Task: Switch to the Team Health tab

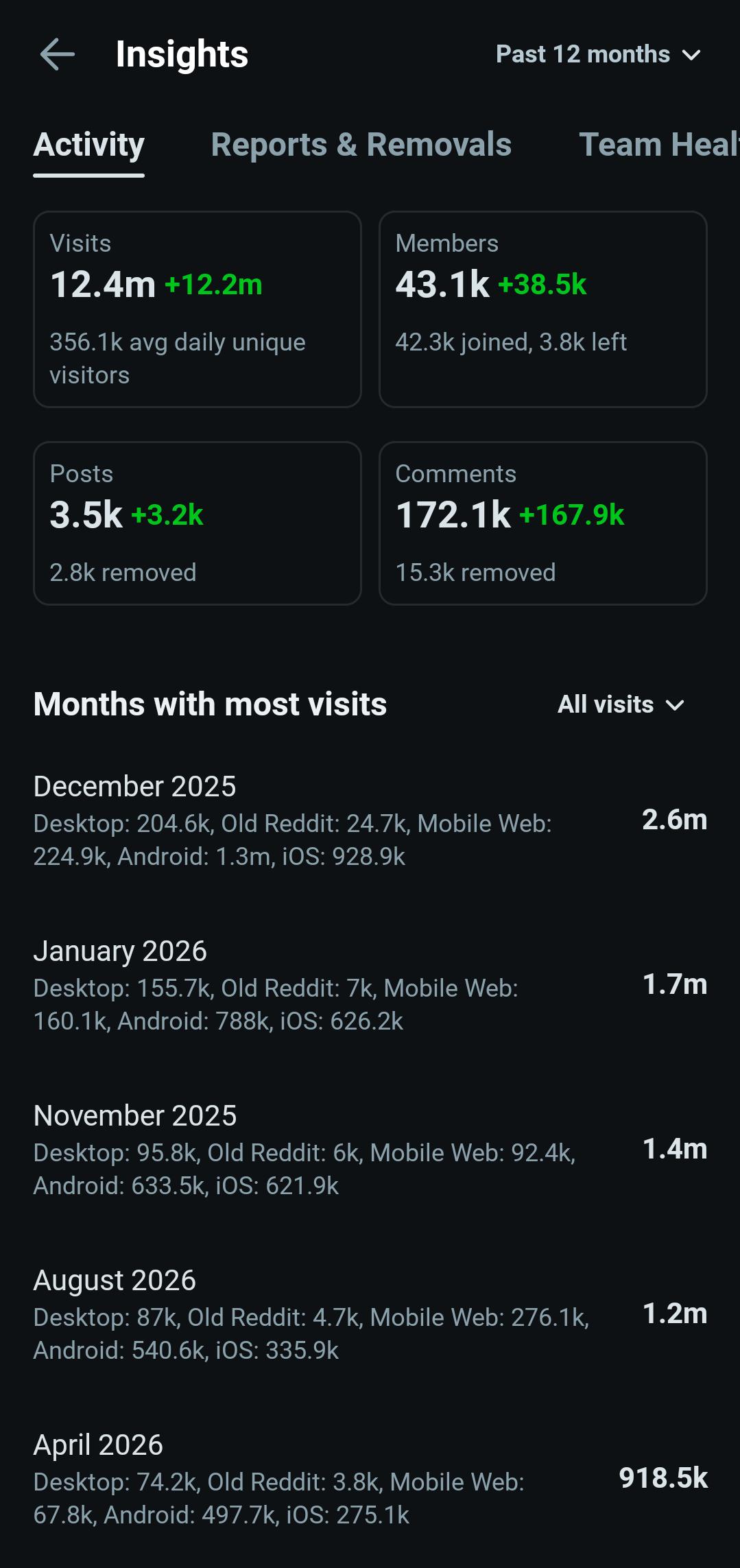Action: [659, 145]
